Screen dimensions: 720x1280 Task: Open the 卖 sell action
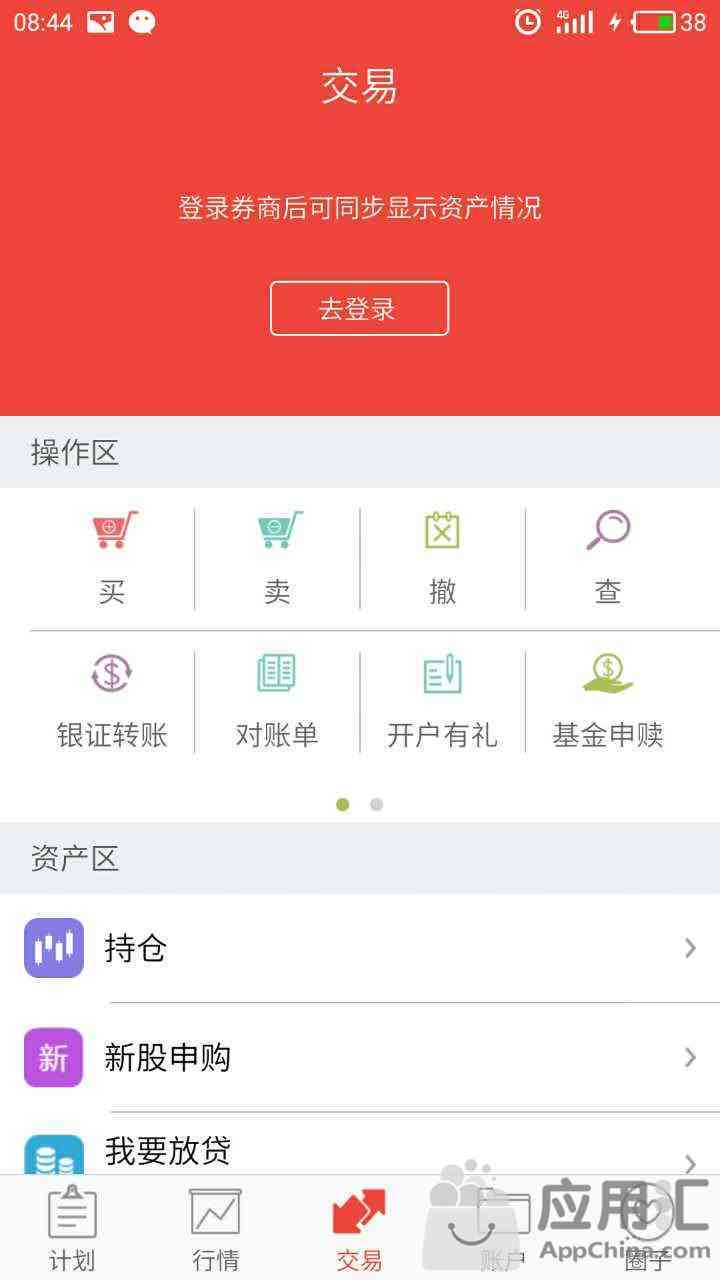coord(278,557)
